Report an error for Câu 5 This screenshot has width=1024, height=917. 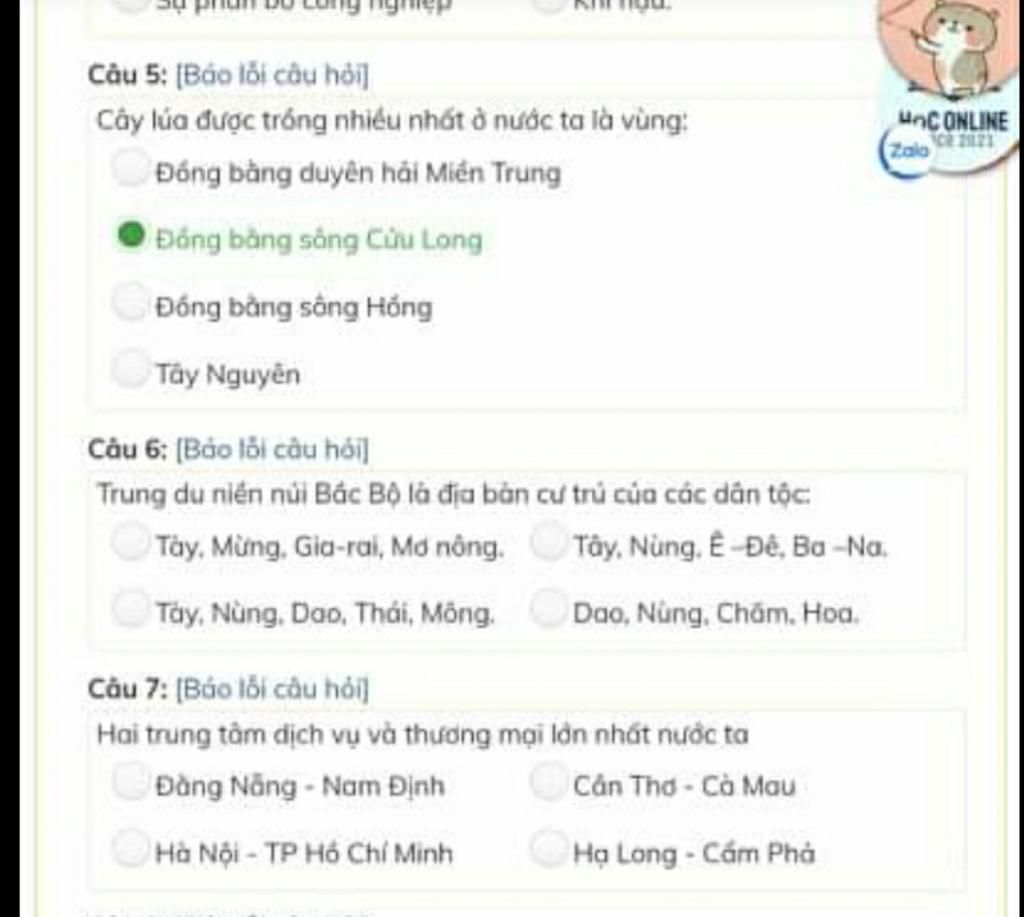click(272, 75)
